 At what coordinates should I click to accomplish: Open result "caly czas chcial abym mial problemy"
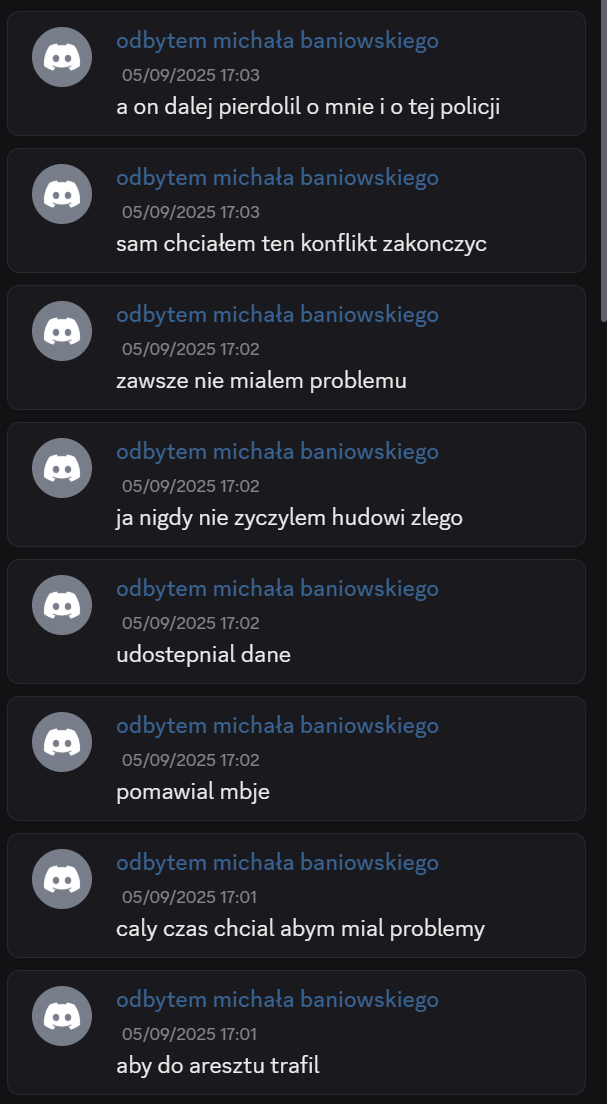click(x=300, y=929)
